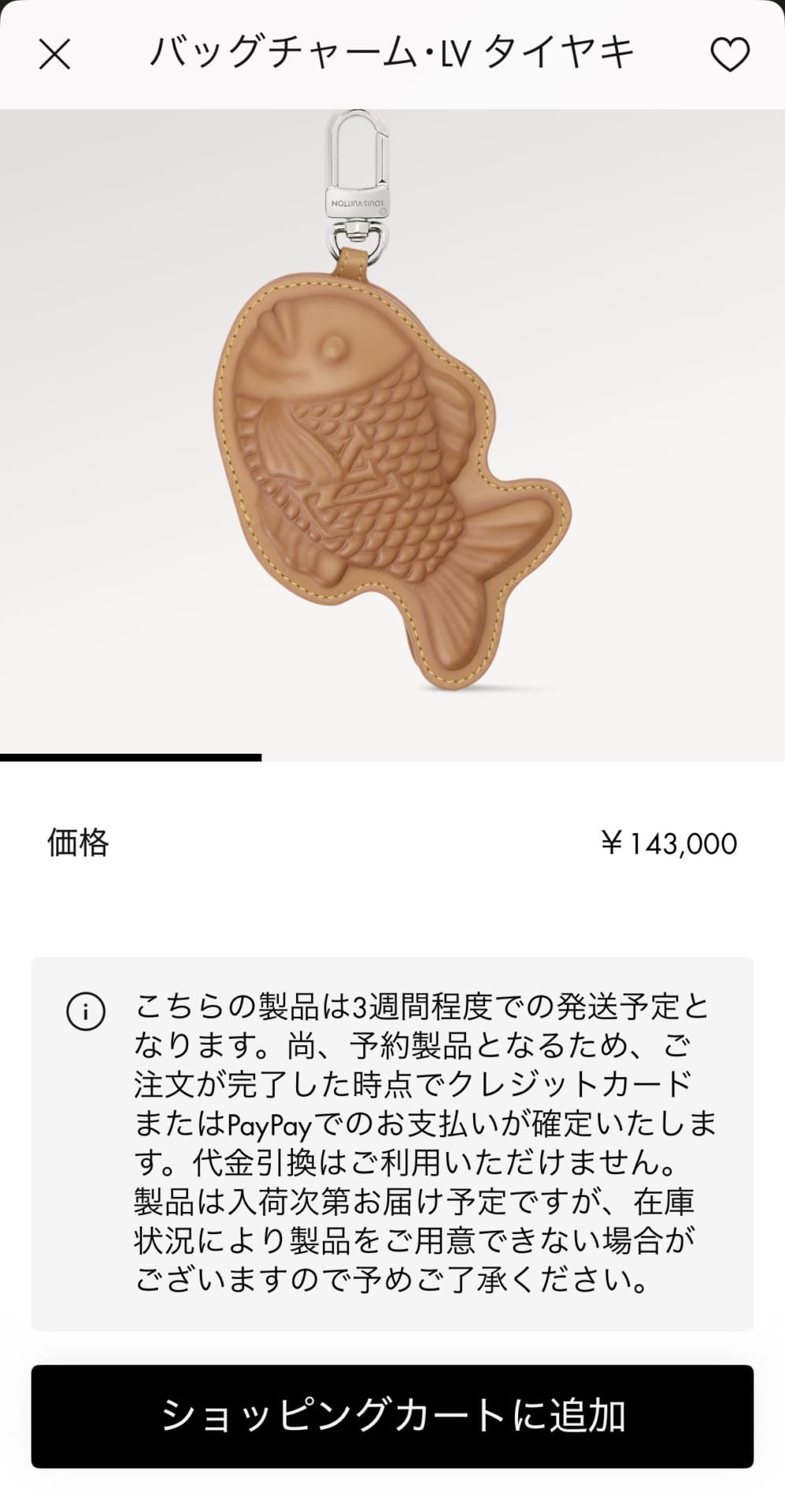Tap ショッピングカートに追加 to add to cart
785x1512 pixels.
point(392,1415)
